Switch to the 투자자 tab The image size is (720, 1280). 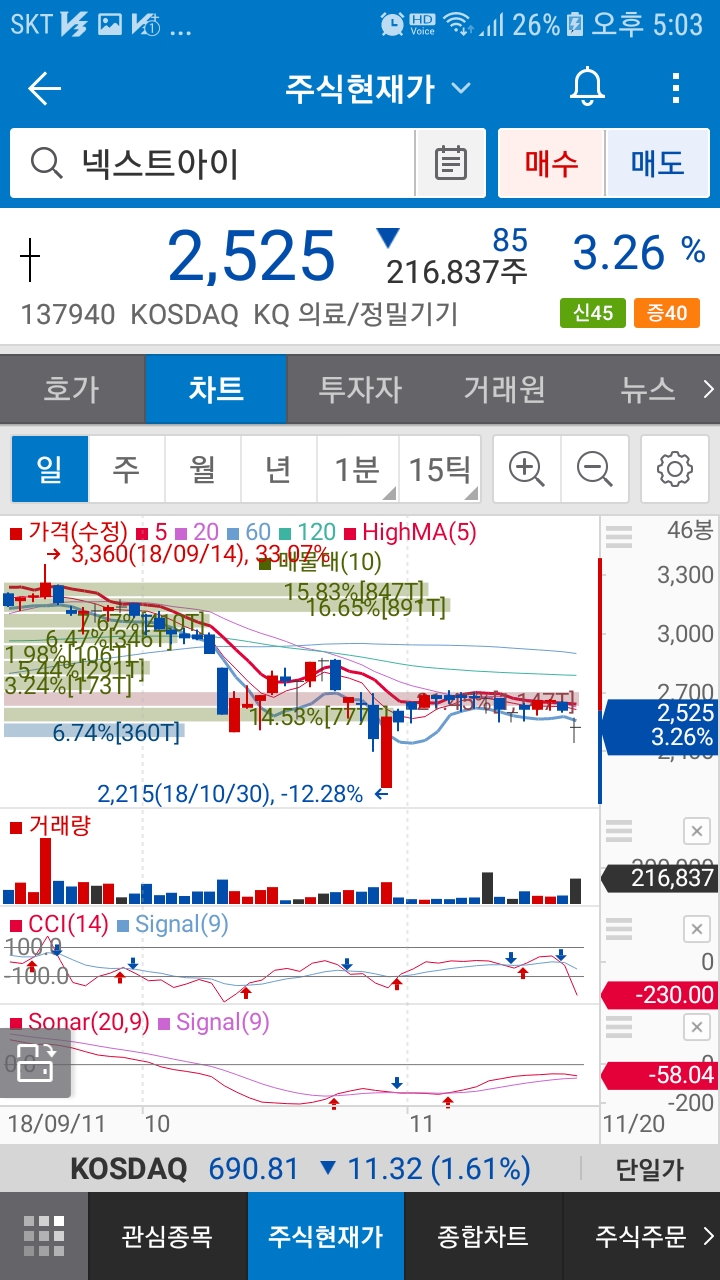[360, 389]
